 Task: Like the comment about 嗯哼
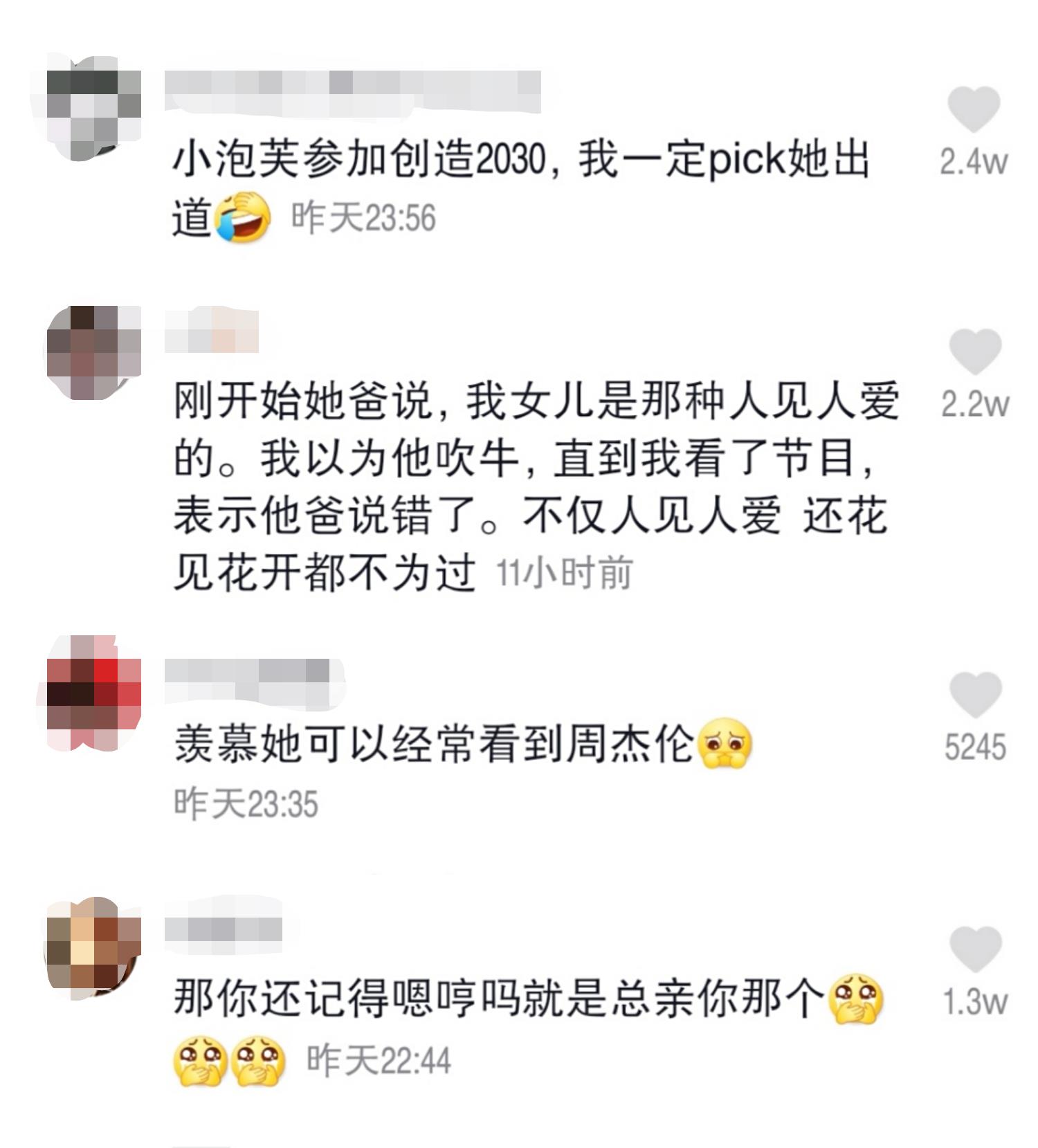(x=975, y=949)
